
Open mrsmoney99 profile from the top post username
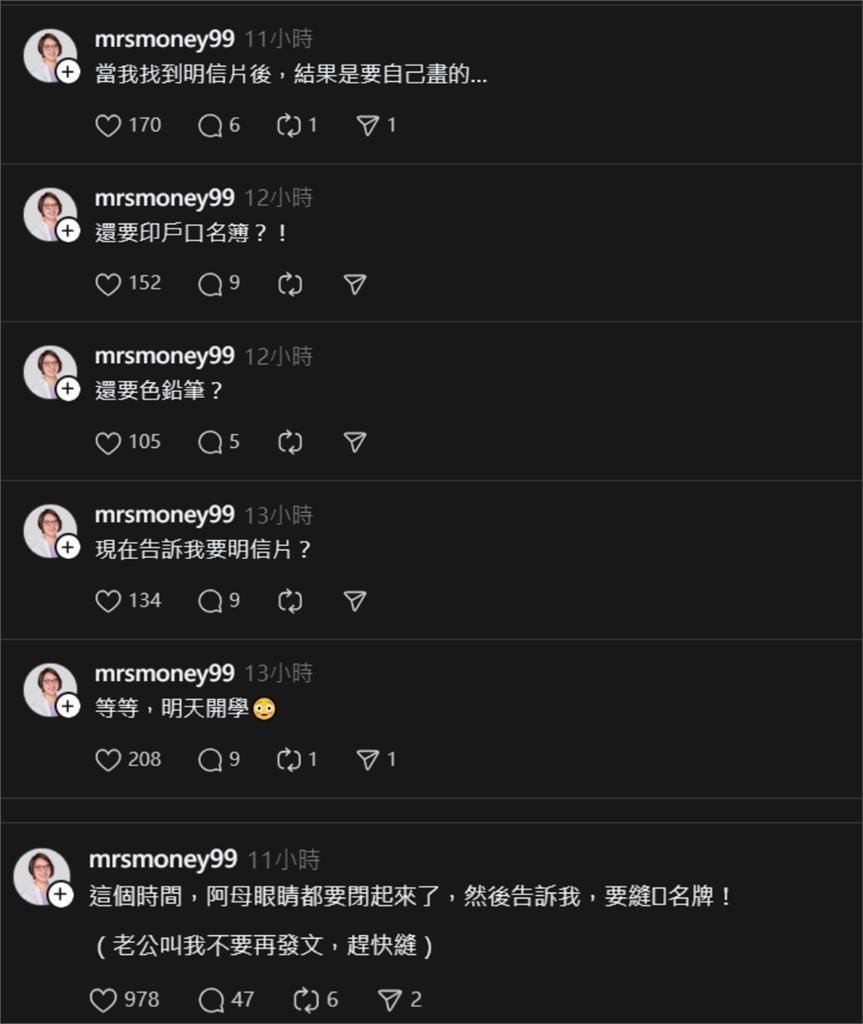click(162, 39)
